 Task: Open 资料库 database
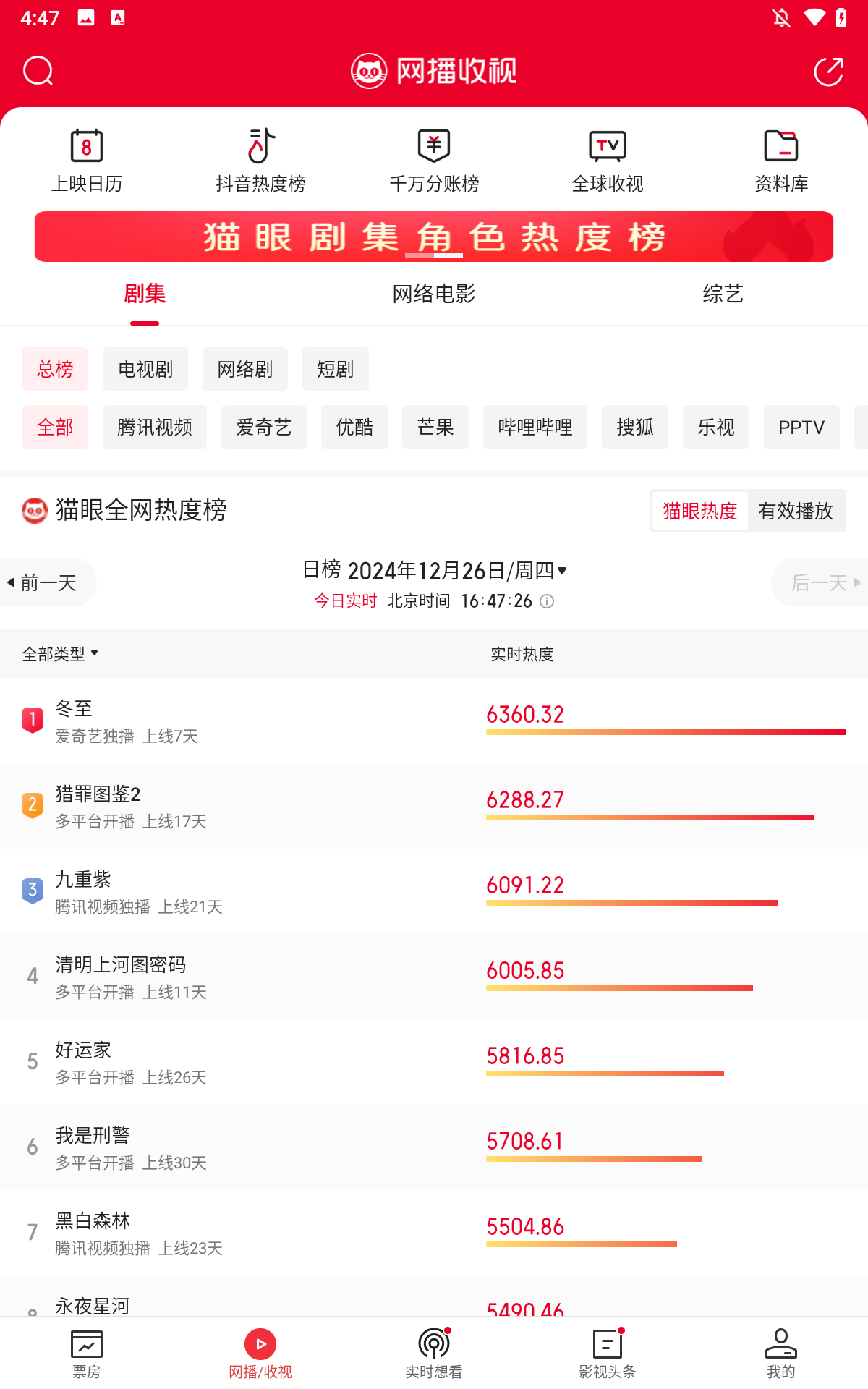781,161
